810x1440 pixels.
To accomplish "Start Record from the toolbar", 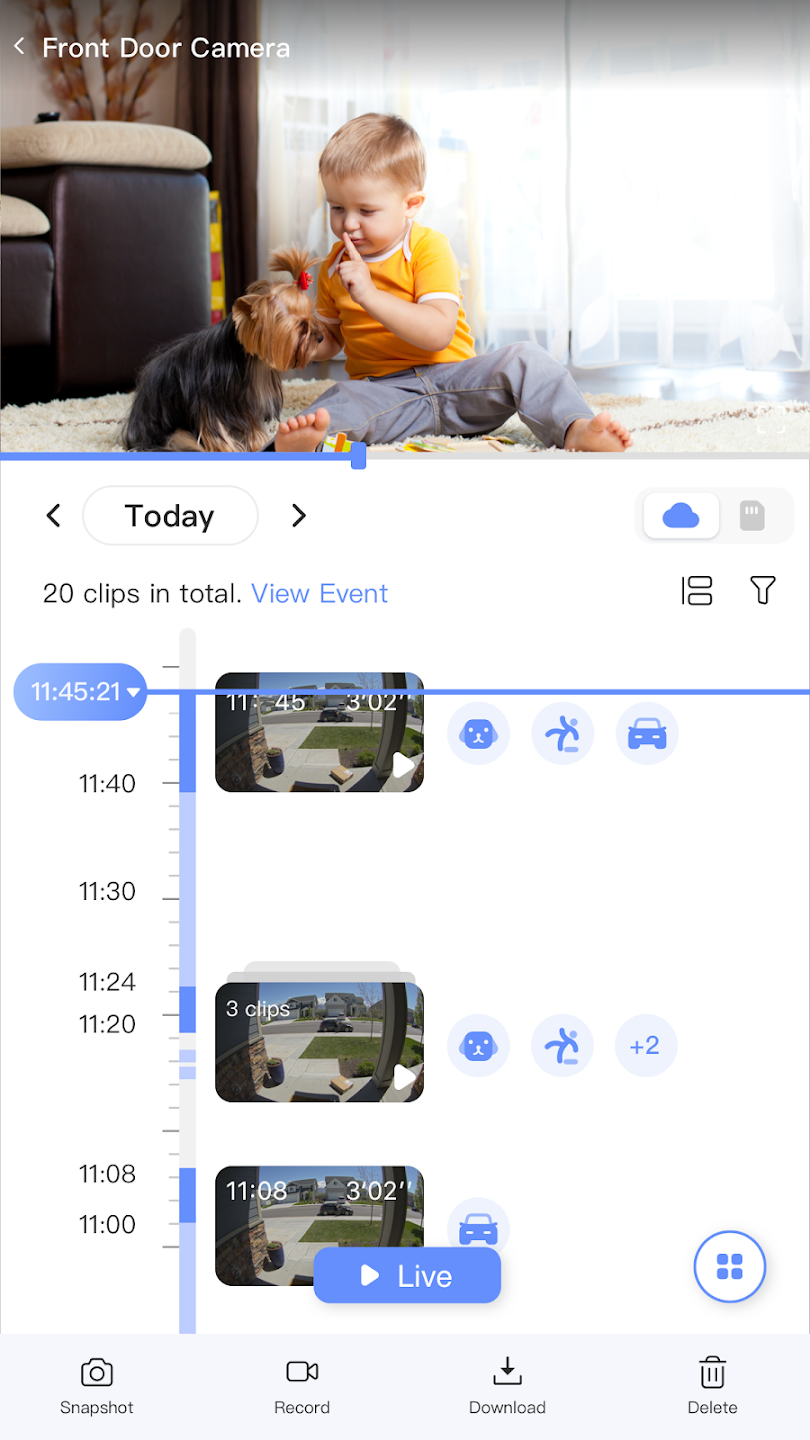I will (x=302, y=1385).
